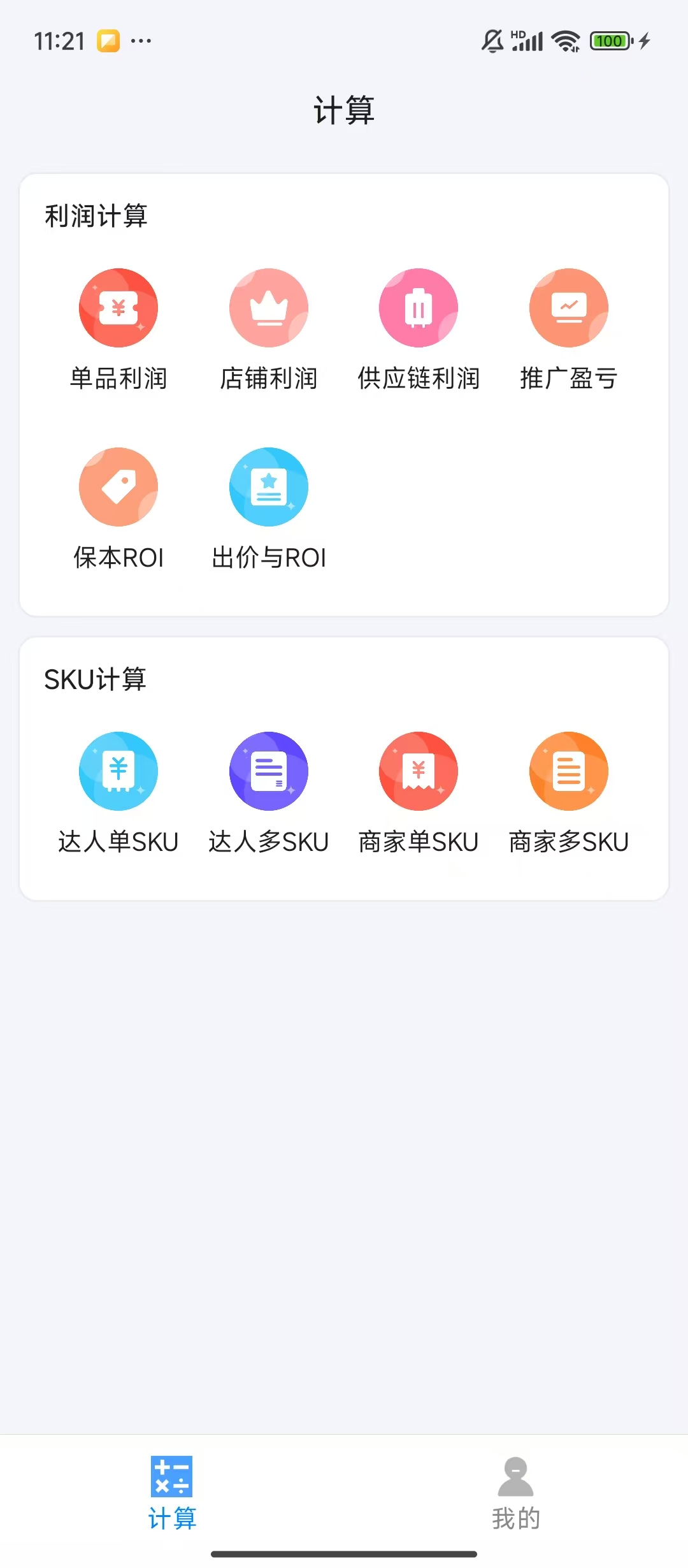Tap the pink 供应链利润 icon
The image size is (688, 1568).
click(418, 308)
